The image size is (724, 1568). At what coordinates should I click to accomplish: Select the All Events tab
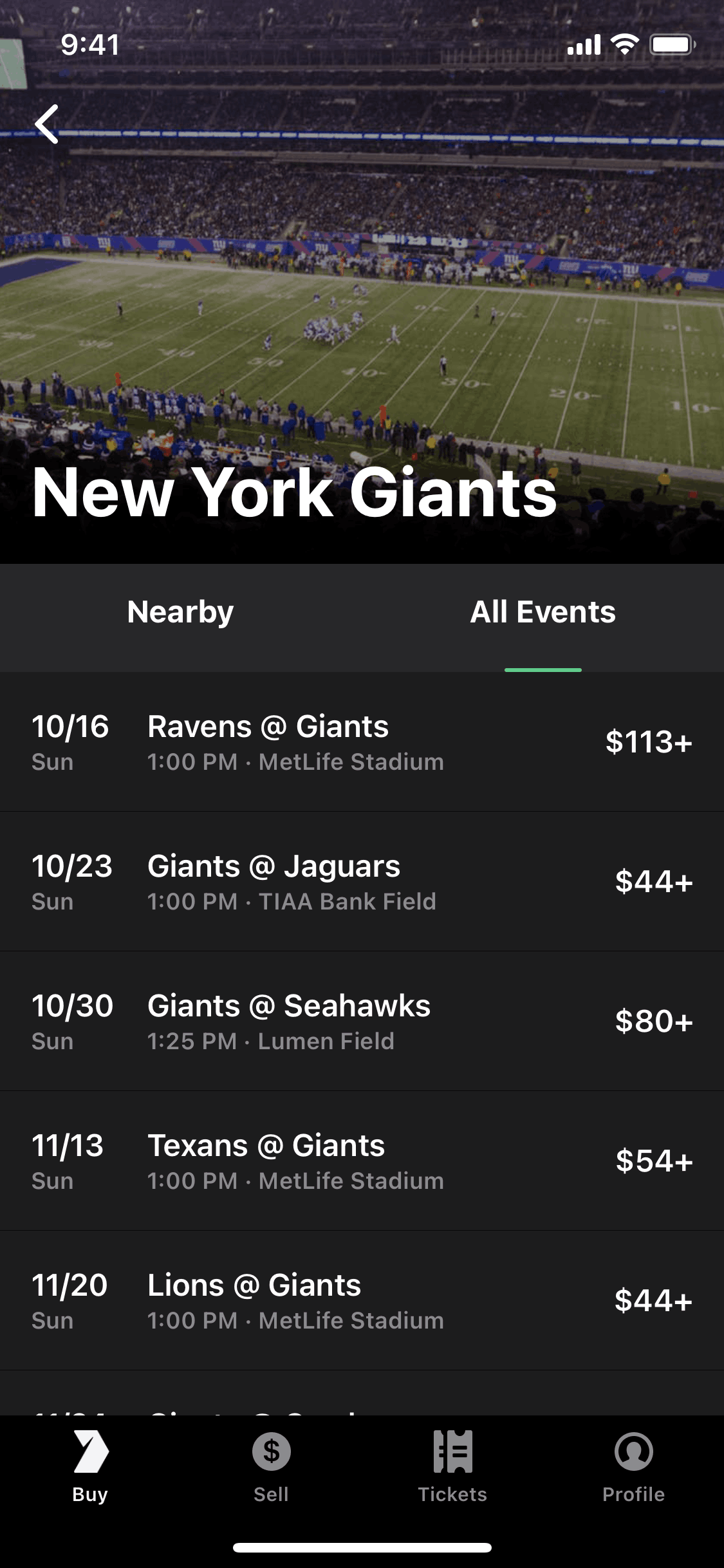[543, 612]
